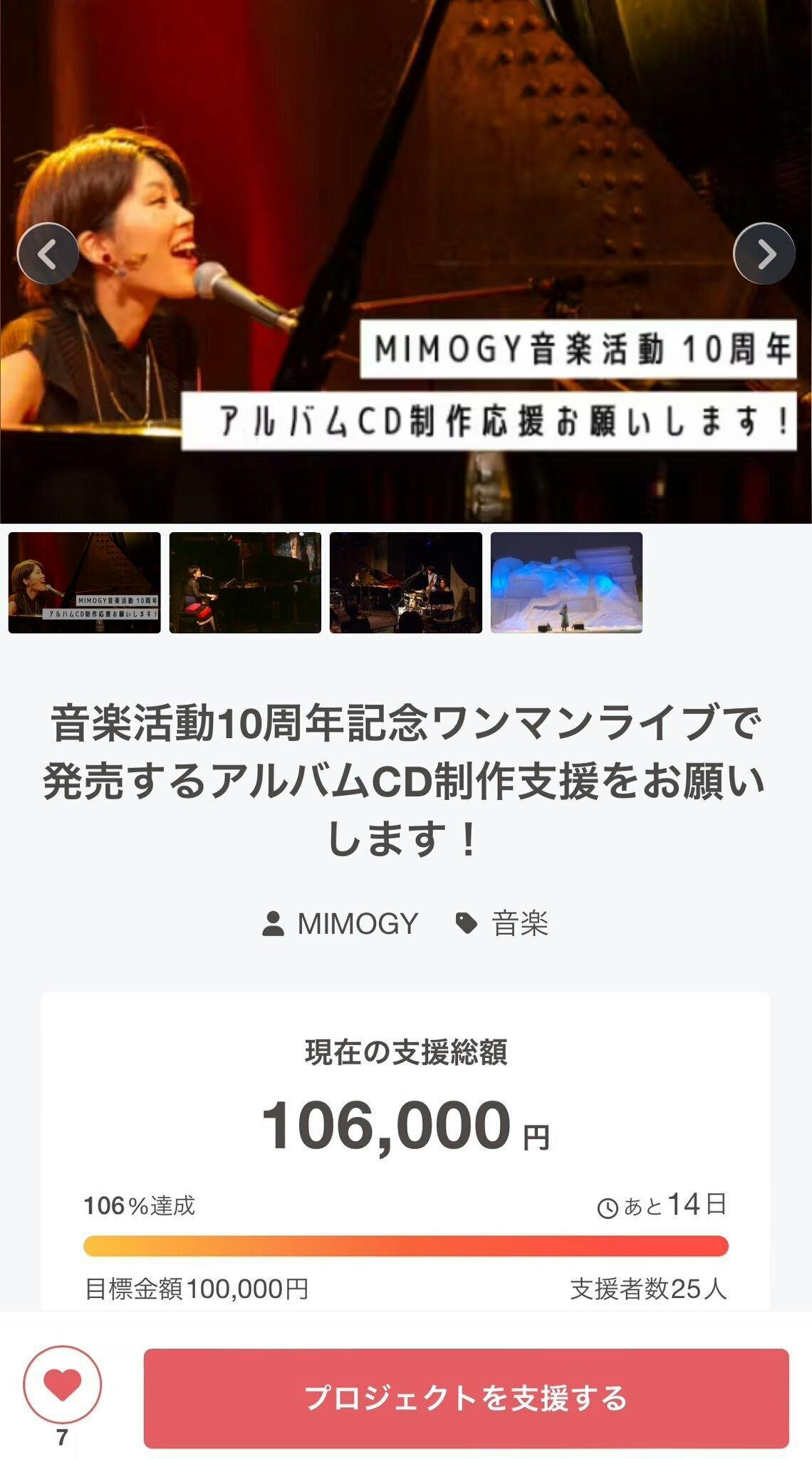Select the second thumbnail of the pianist
Viewport: 812px width, 1459px height.
click(x=245, y=582)
